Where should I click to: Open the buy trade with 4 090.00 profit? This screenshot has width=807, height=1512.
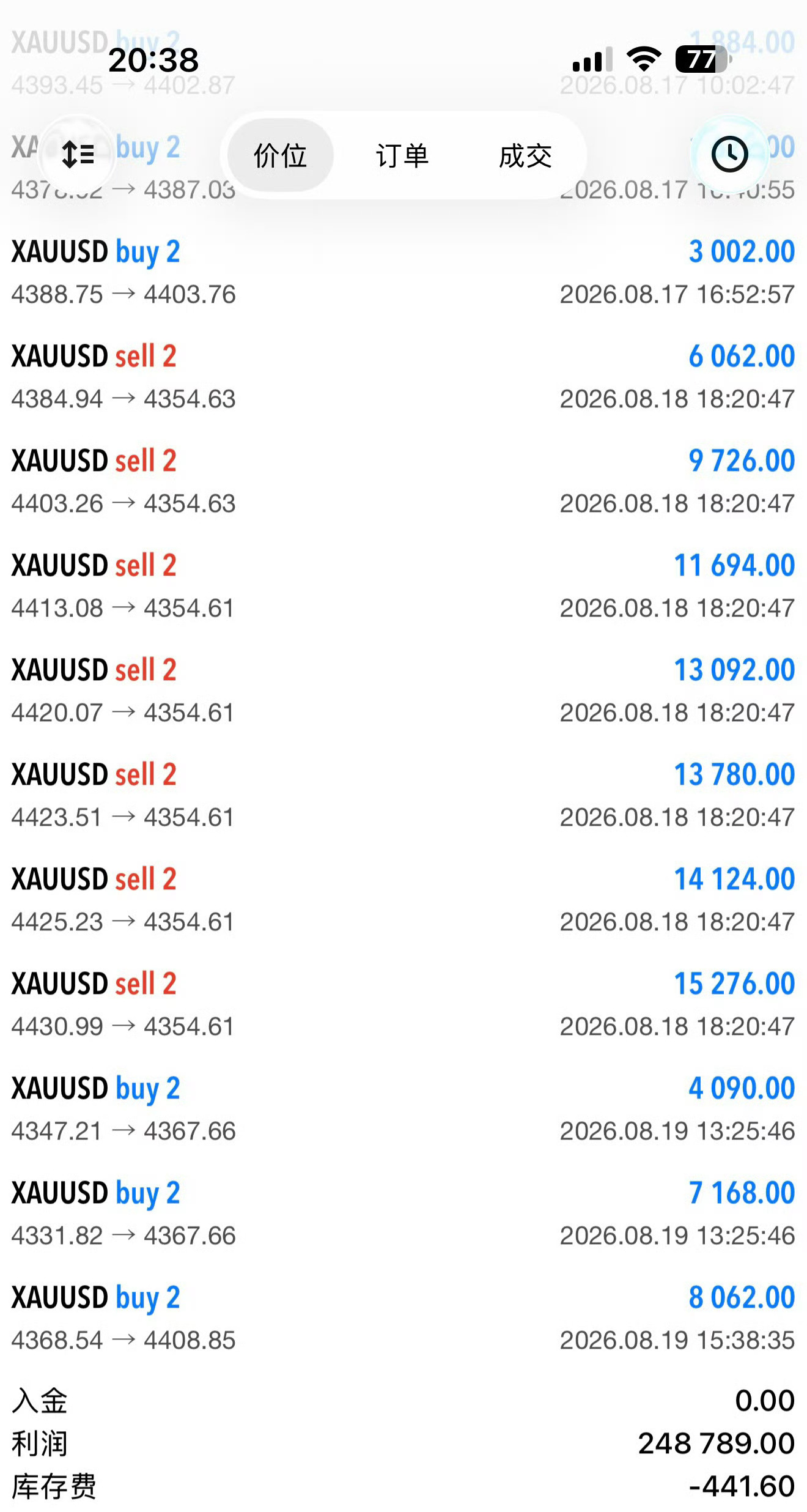[x=403, y=1109]
